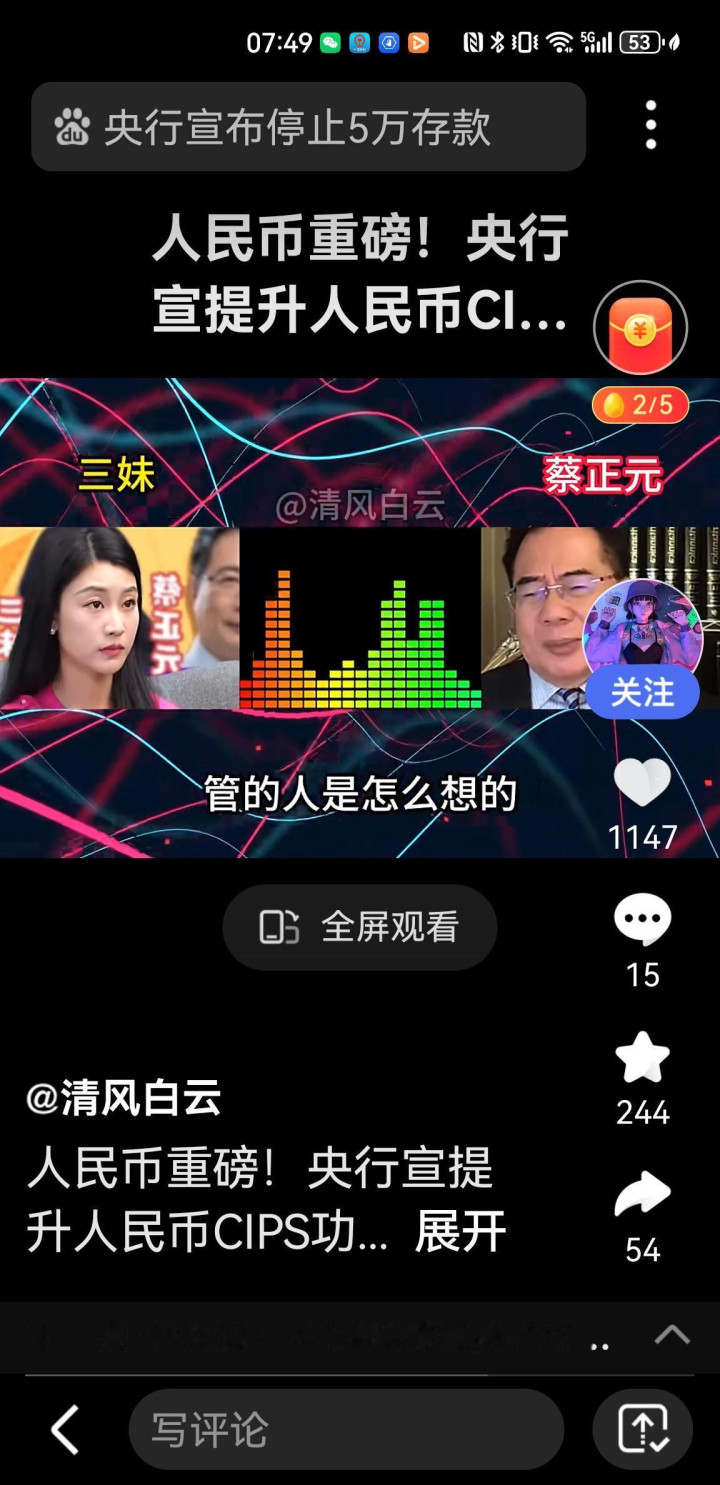Open the comments bubble icon
This screenshot has width=720, height=1485.
tap(642, 920)
